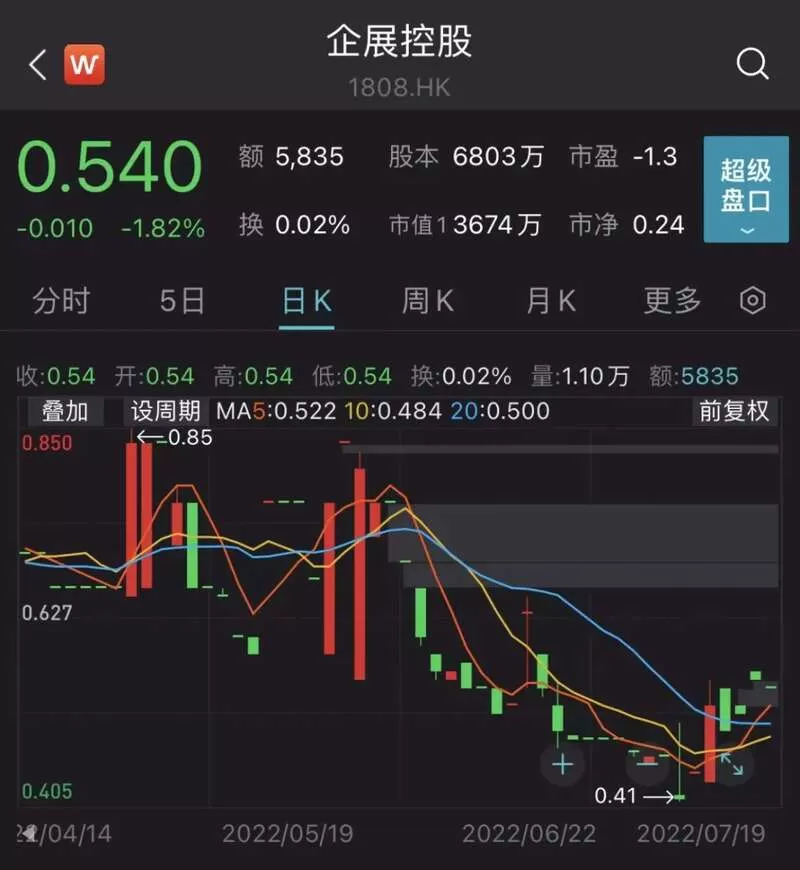
Task: Open chart settings hexagon icon
Action: pyautogui.click(x=752, y=301)
